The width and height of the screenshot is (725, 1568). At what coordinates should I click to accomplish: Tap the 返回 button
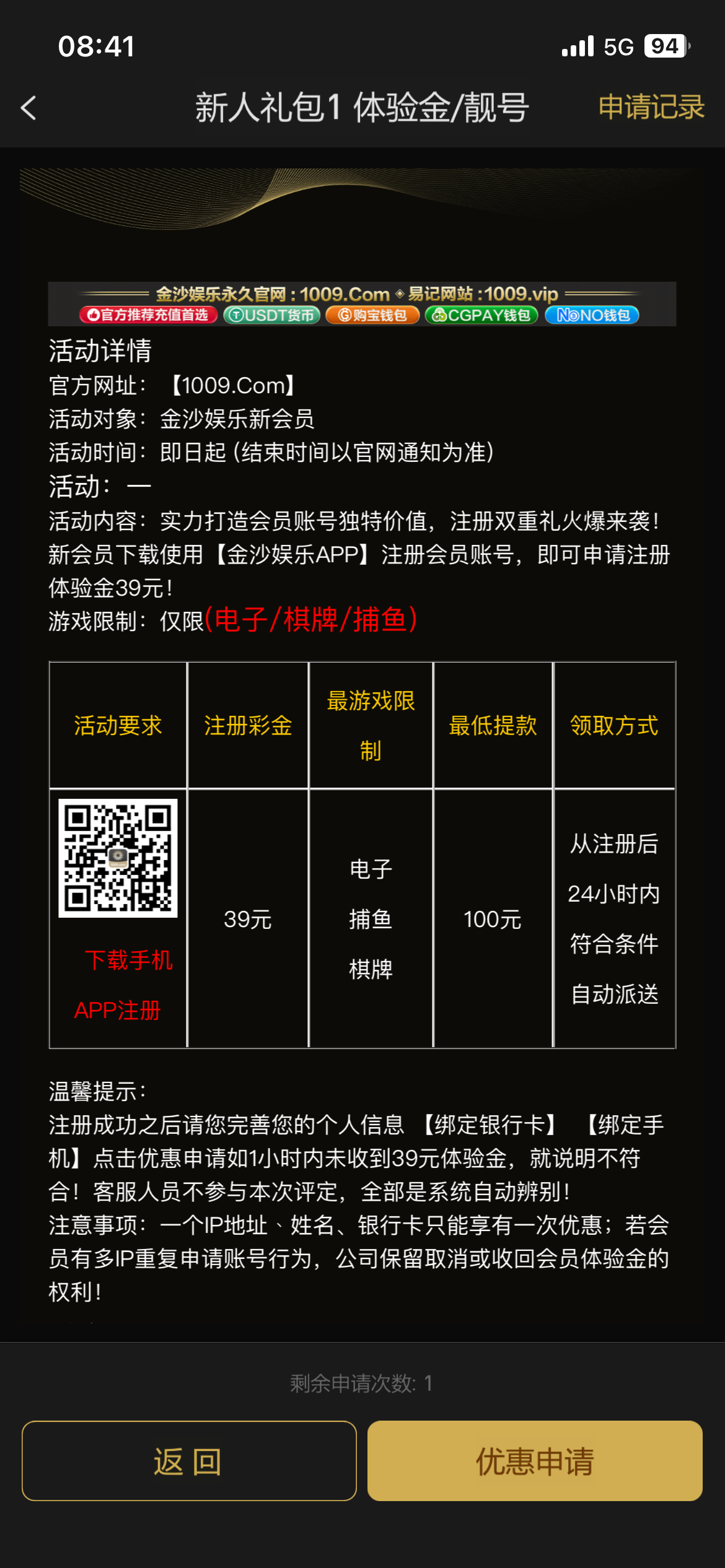point(189,1460)
